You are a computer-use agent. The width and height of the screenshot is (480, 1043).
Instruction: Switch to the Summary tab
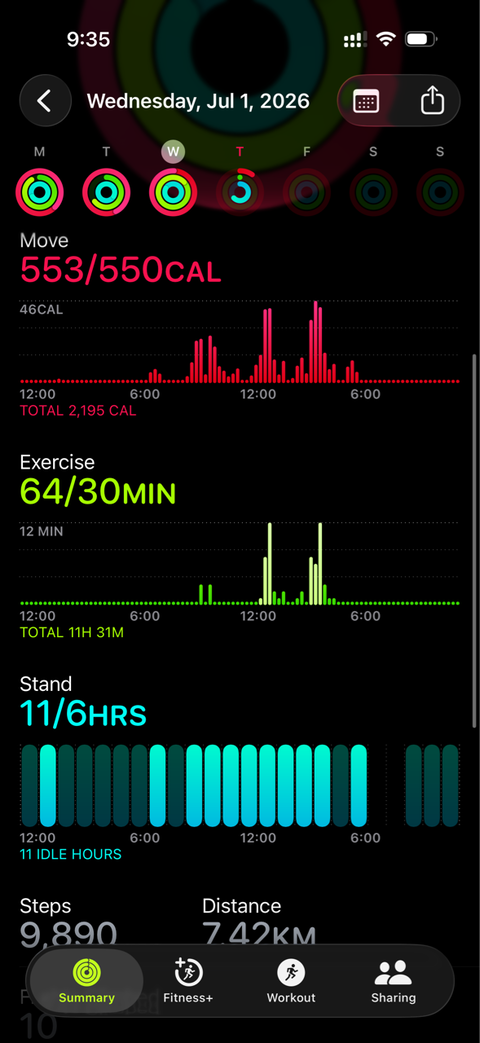(x=86, y=981)
